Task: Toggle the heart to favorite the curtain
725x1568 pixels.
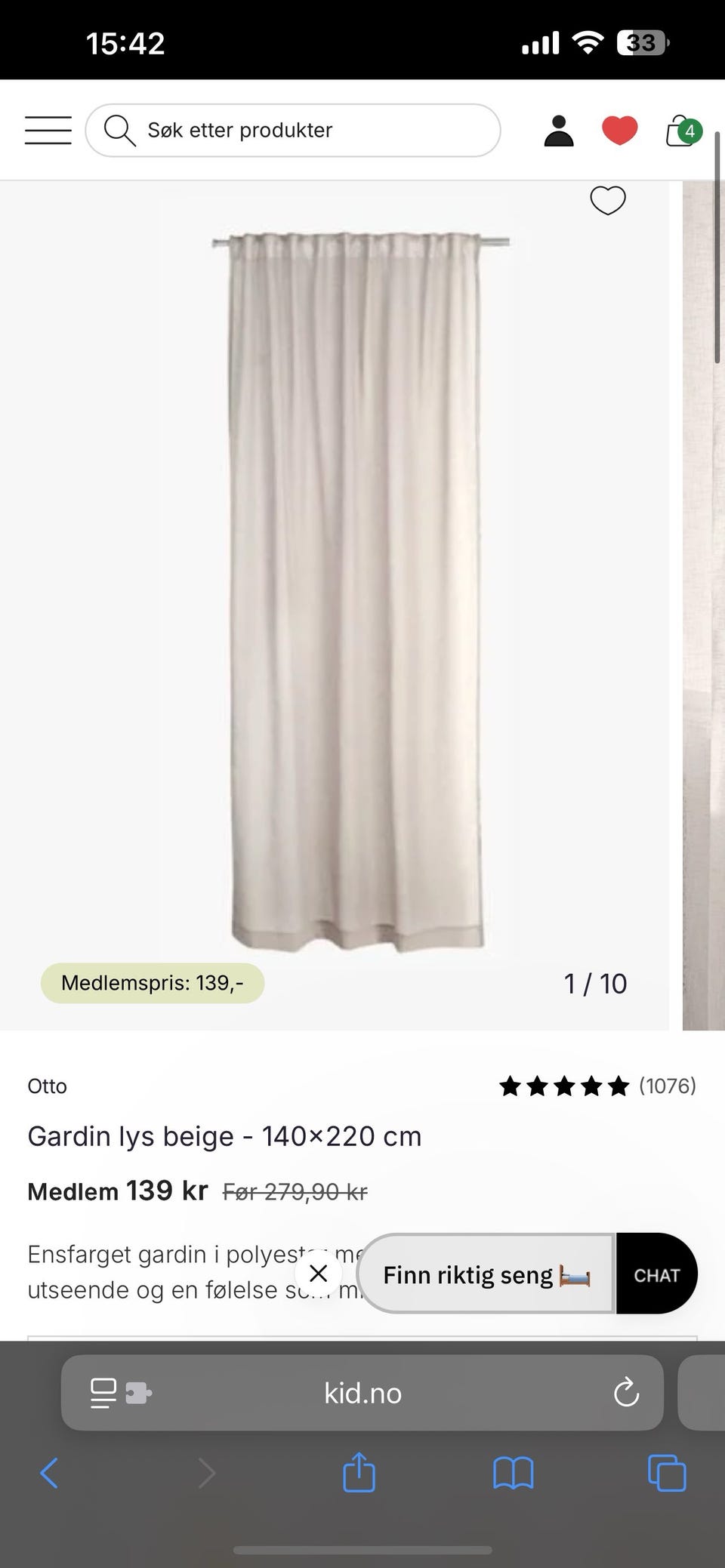Action: [607, 201]
